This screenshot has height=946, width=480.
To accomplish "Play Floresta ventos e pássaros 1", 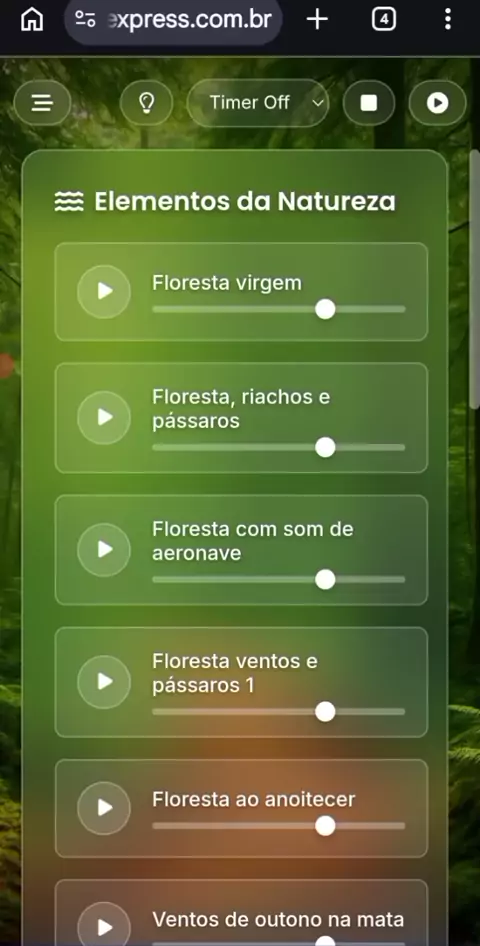I will (104, 682).
